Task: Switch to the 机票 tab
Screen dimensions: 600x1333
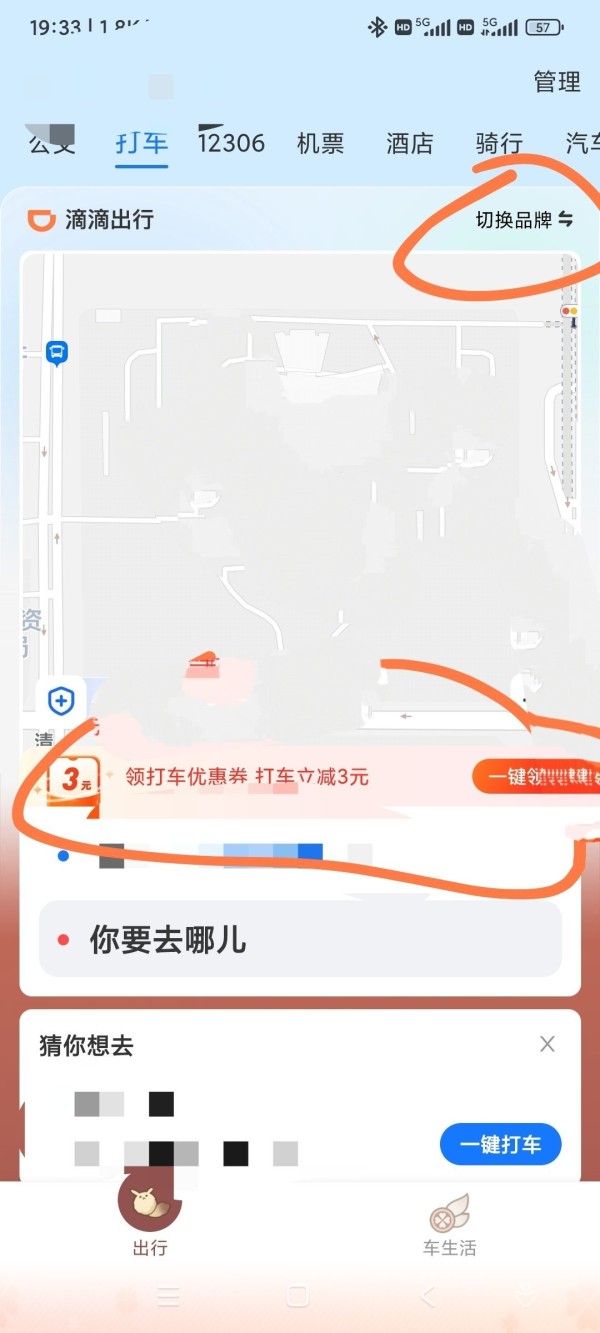Action: tap(320, 144)
